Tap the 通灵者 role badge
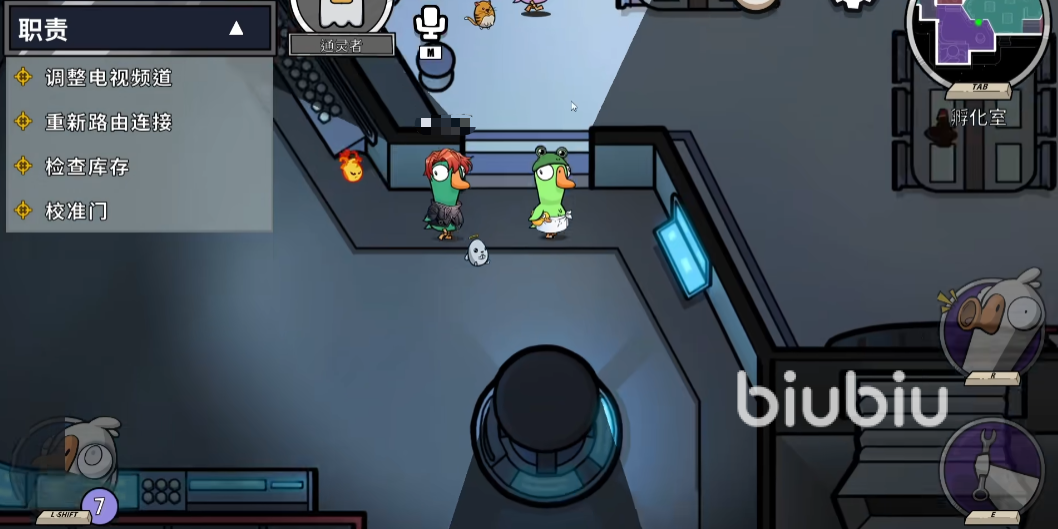The image size is (1058, 529). click(x=341, y=19)
